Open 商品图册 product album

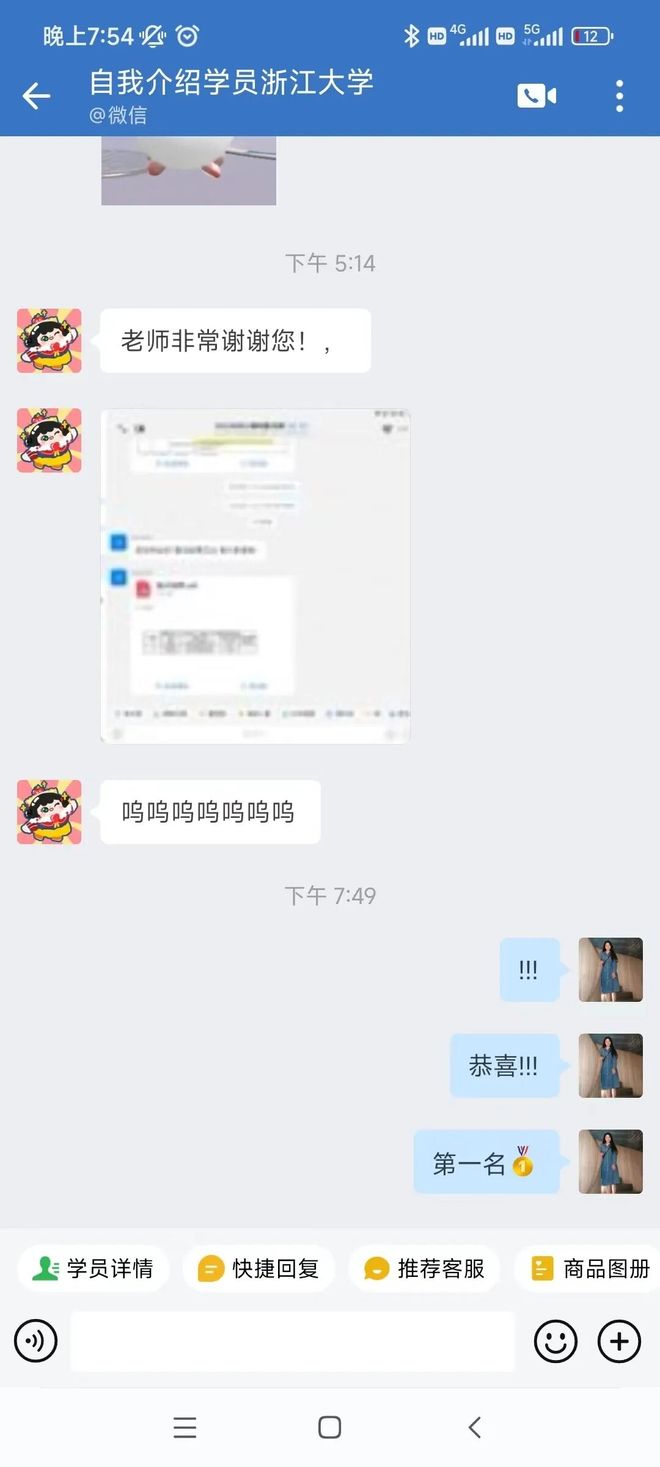(x=589, y=1269)
